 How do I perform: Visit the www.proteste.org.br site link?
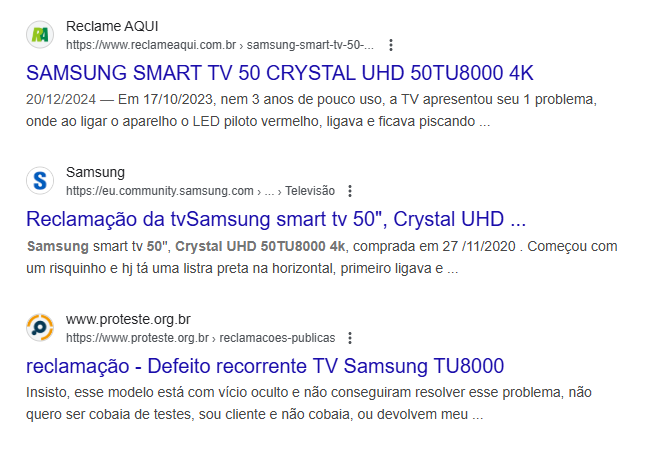(128, 320)
